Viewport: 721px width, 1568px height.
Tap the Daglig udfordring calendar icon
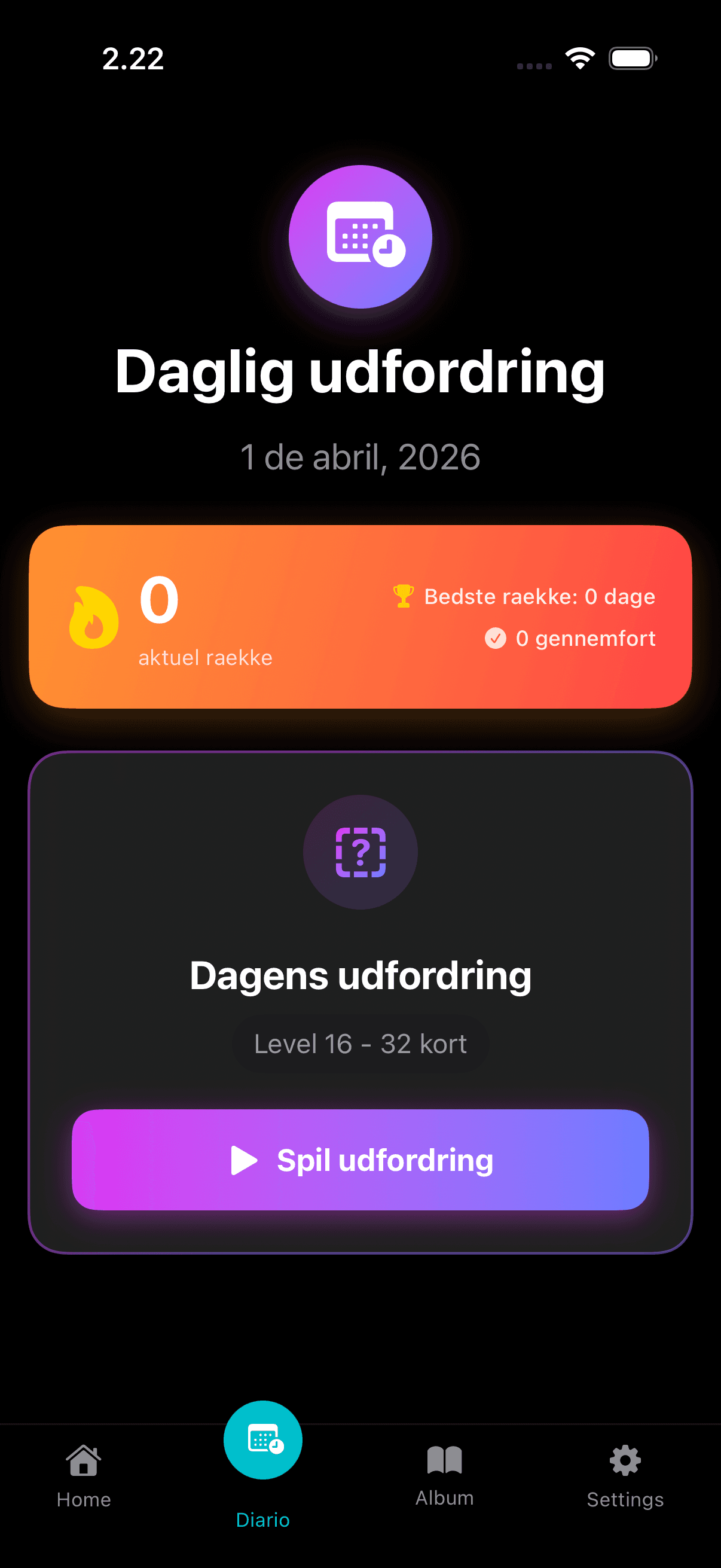[x=360, y=237]
